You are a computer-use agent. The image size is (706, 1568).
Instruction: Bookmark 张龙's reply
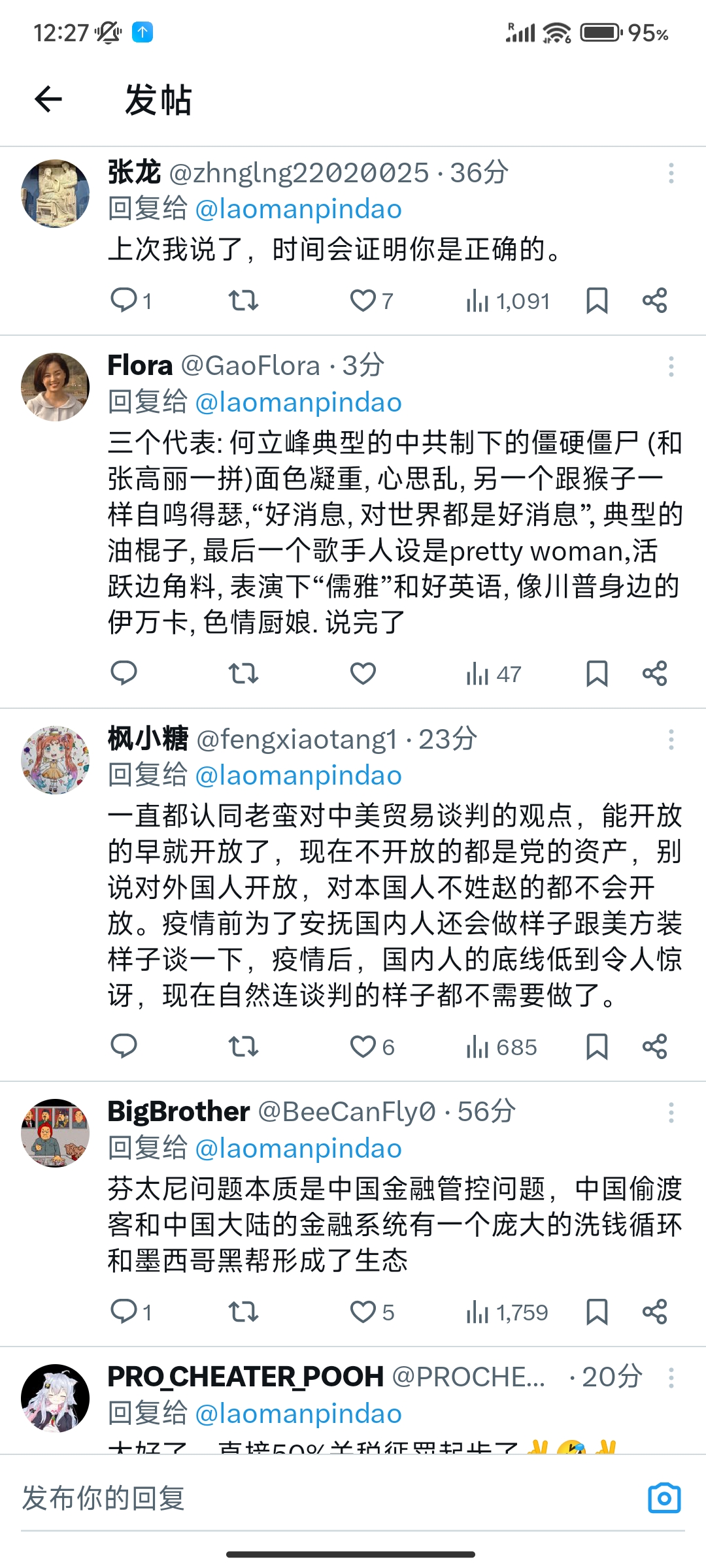(597, 301)
